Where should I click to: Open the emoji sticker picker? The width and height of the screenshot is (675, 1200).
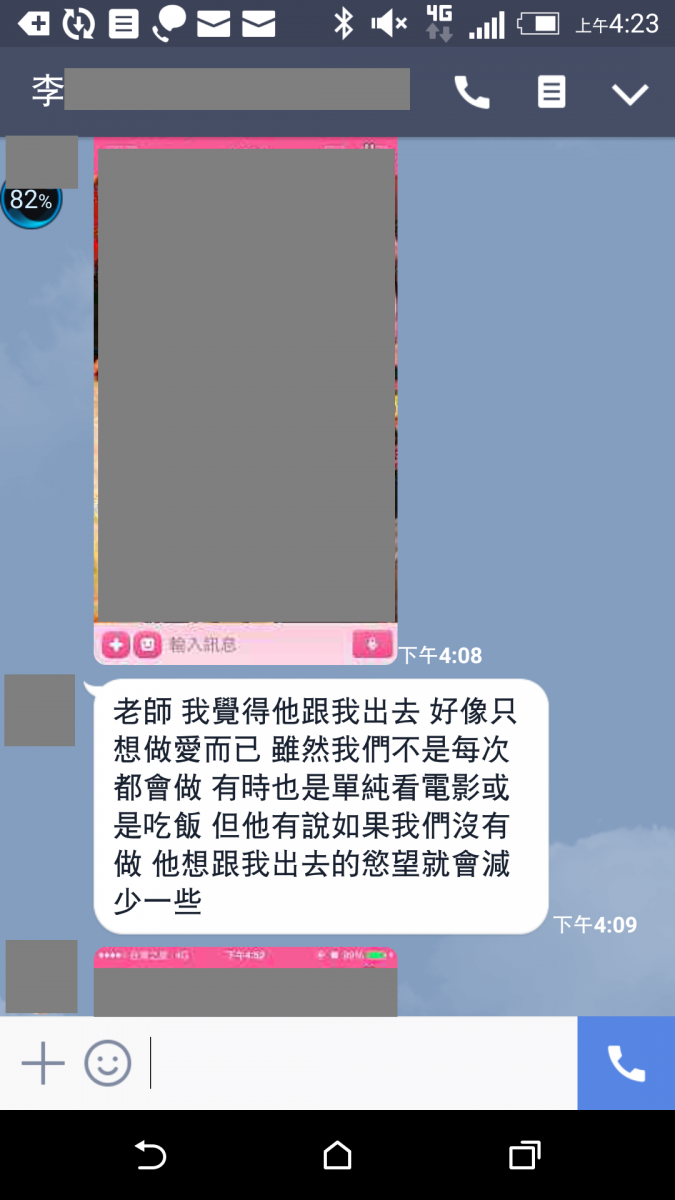pyautogui.click(x=107, y=1063)
